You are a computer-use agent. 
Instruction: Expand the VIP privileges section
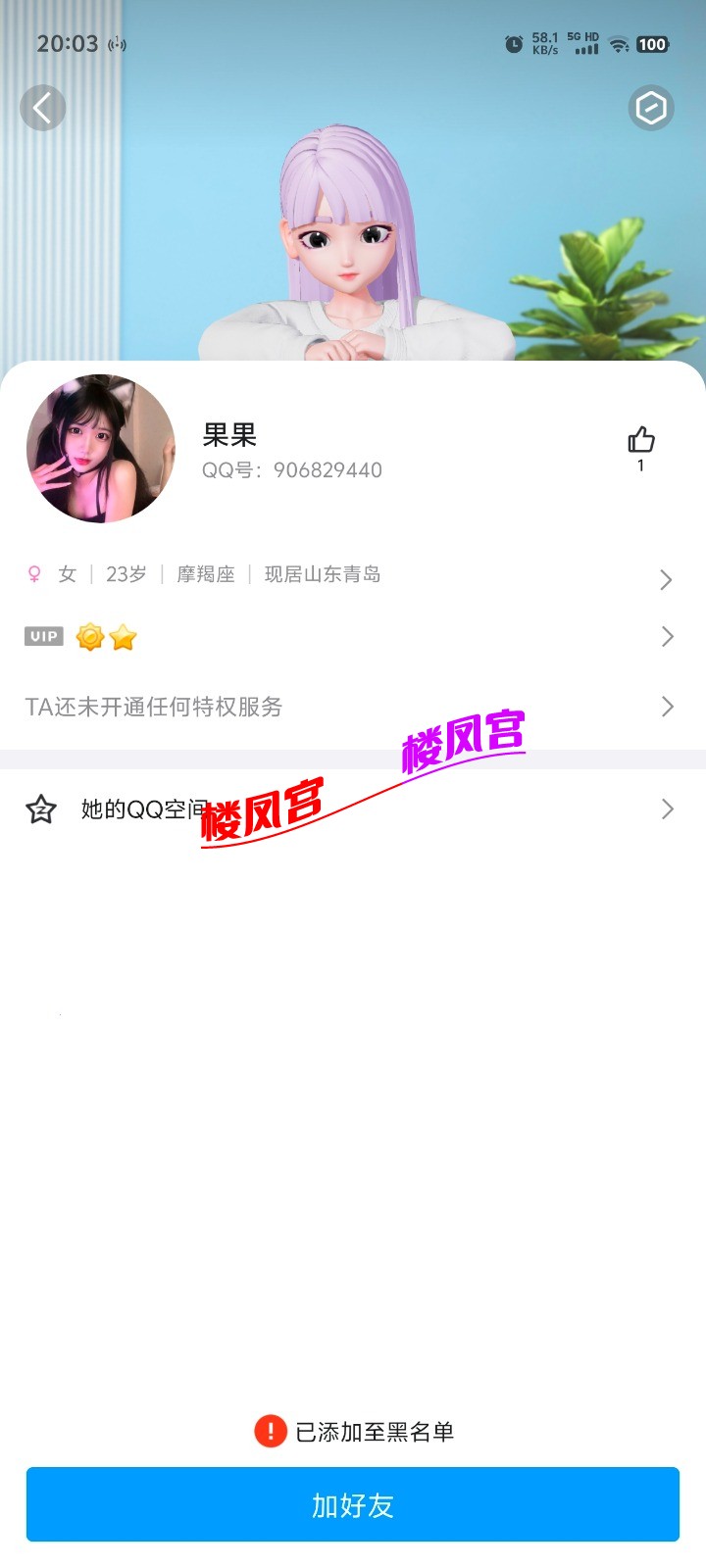coord(667,637)
